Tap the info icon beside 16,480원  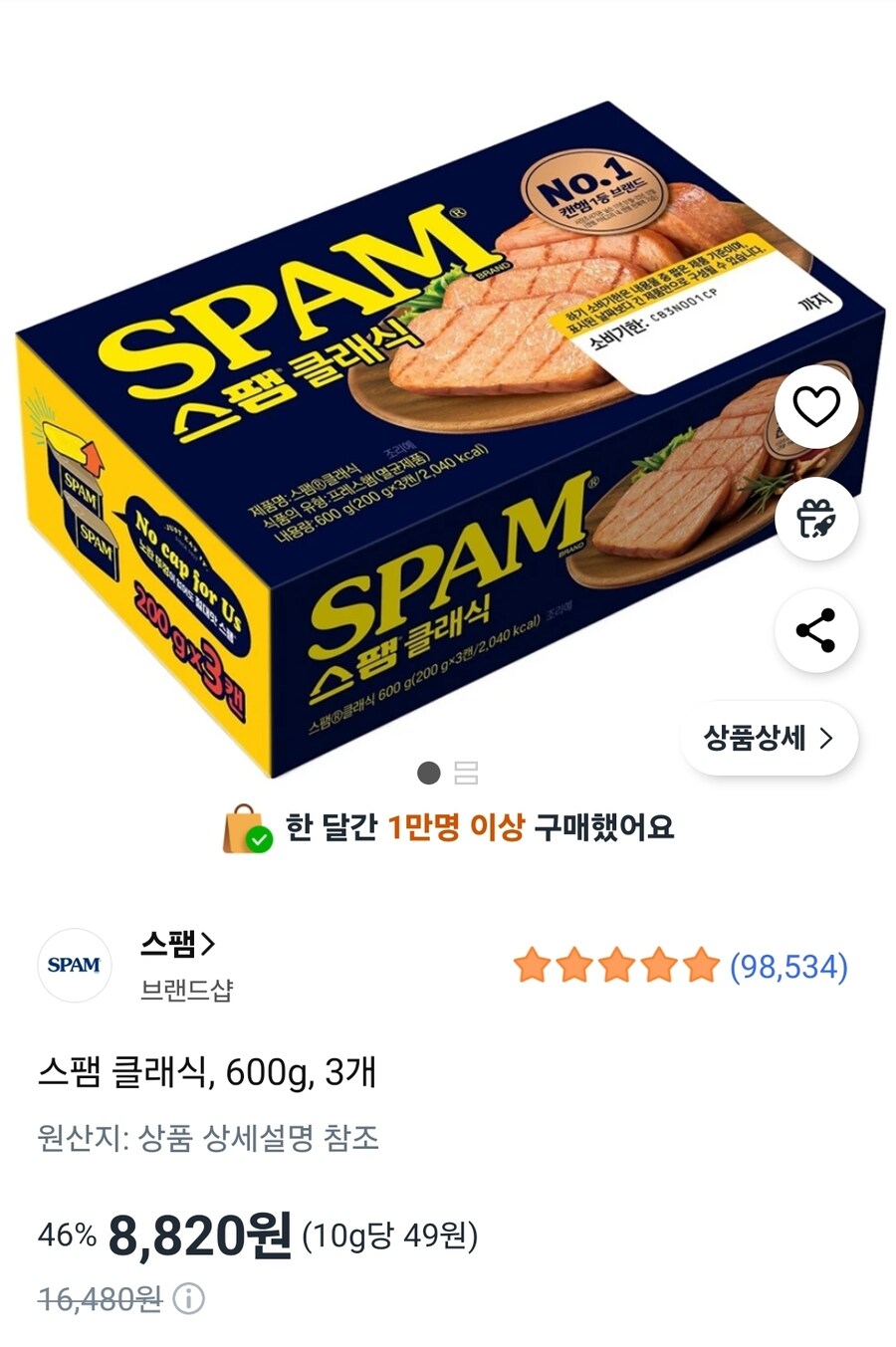(189, 1298)
